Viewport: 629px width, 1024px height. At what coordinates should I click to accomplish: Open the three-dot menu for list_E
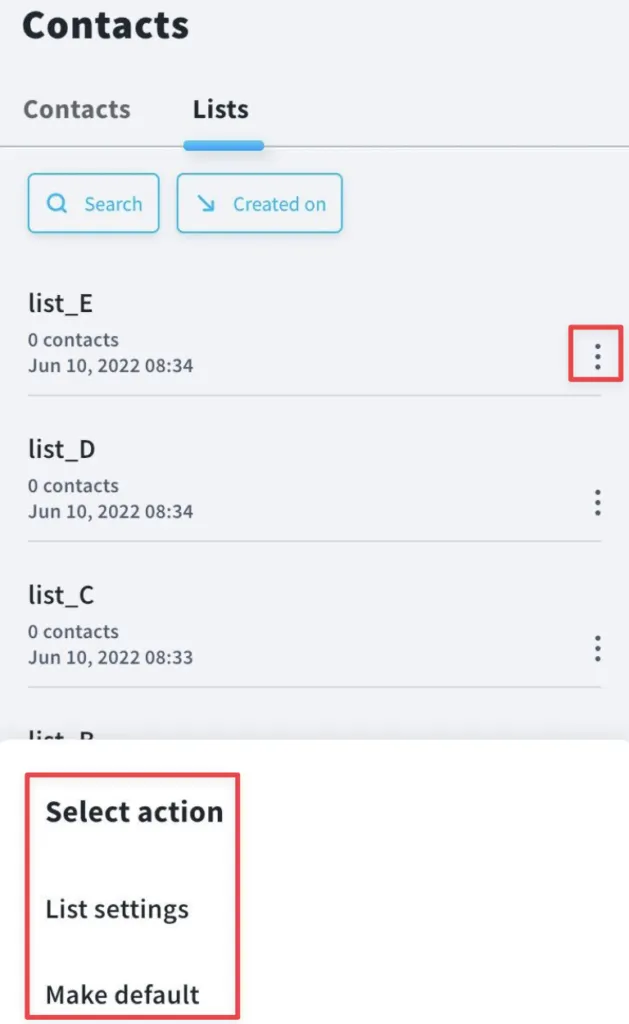pyautogui.click(x=597, y=357)
